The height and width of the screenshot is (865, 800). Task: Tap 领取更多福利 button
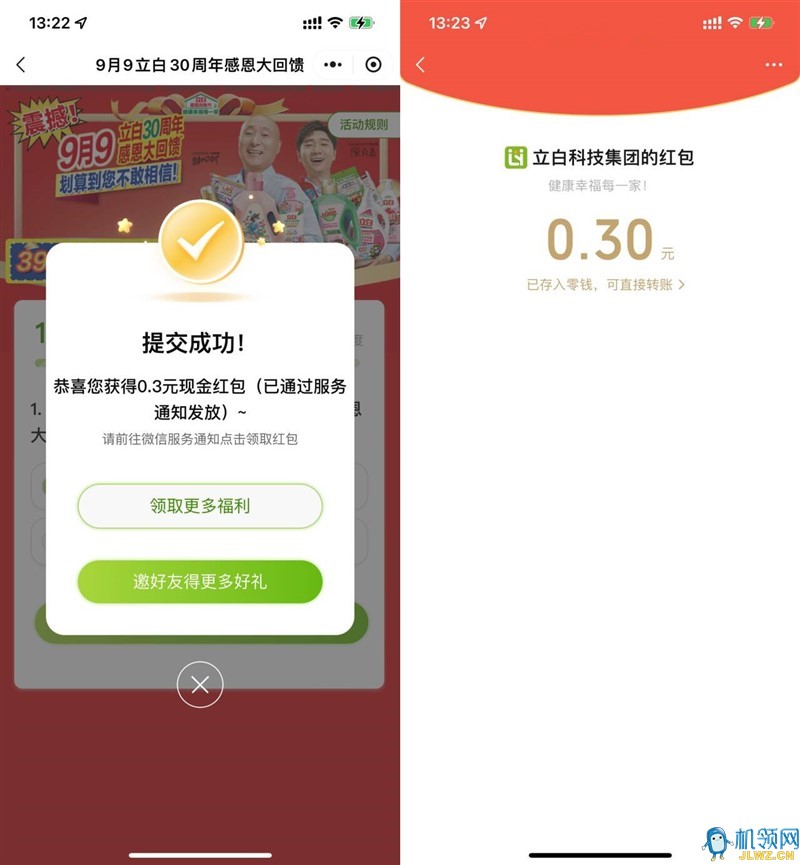click(200, 506)
